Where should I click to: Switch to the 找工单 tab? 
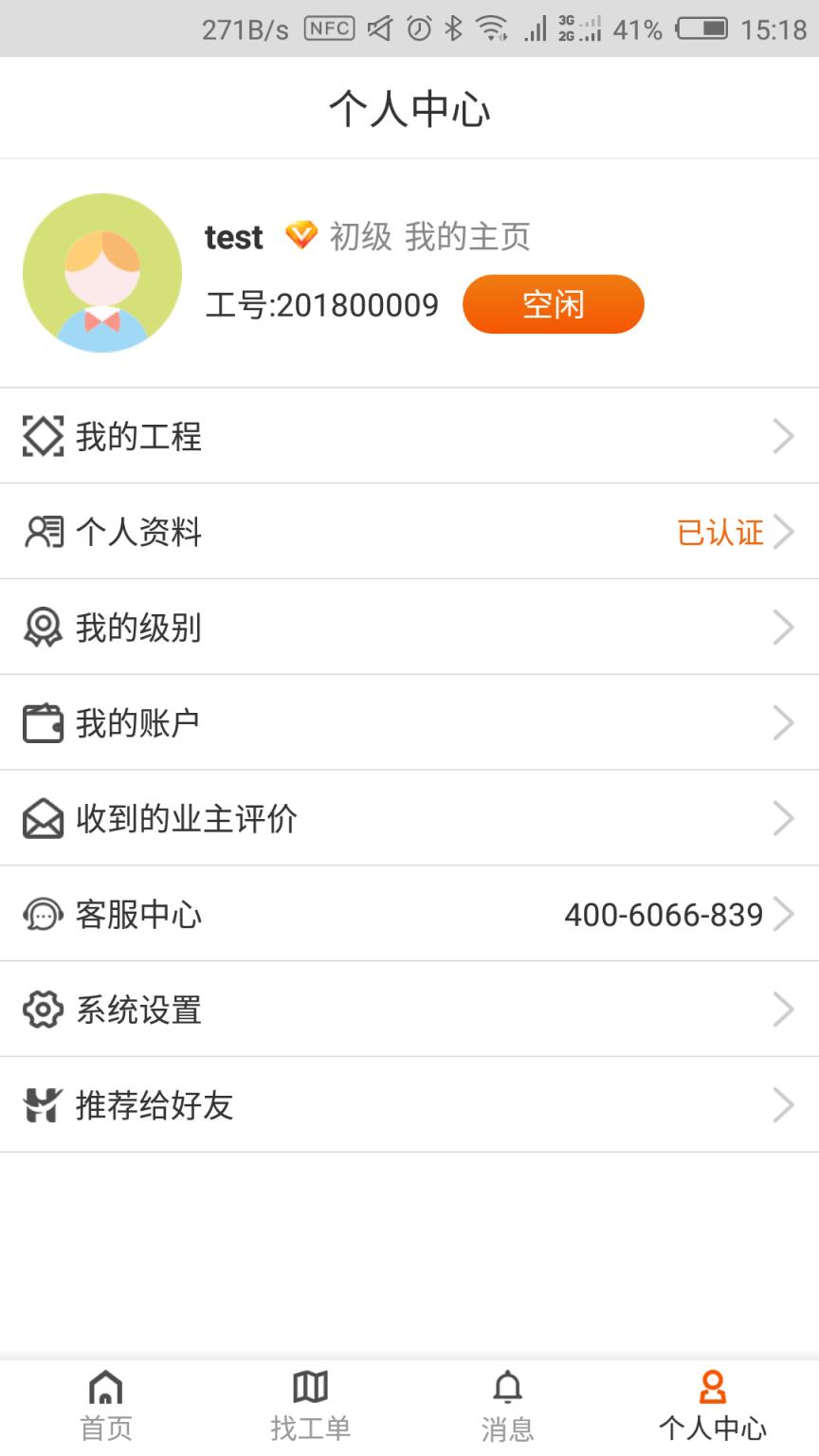310,1403
